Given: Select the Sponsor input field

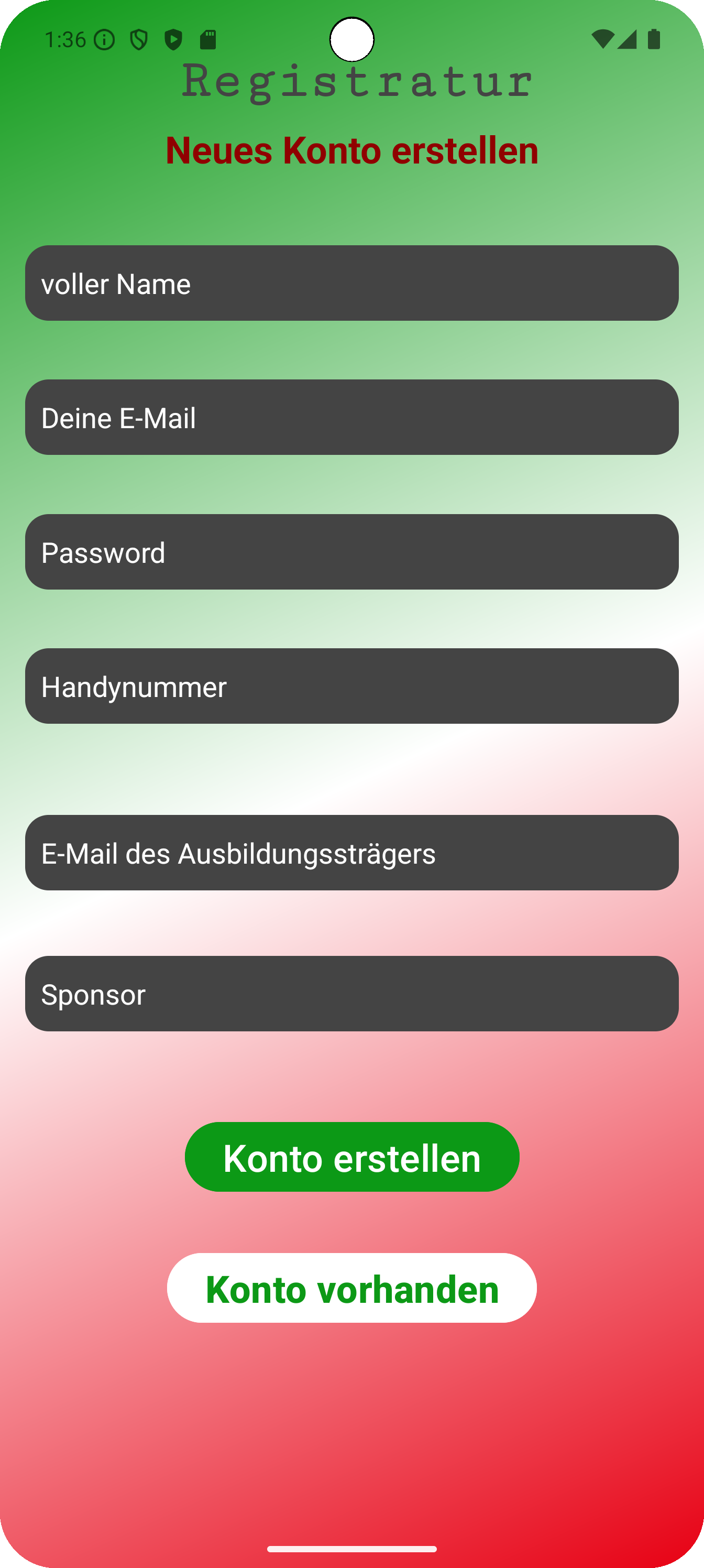Looking at the screenshot, I should click(x=351, y=994).
